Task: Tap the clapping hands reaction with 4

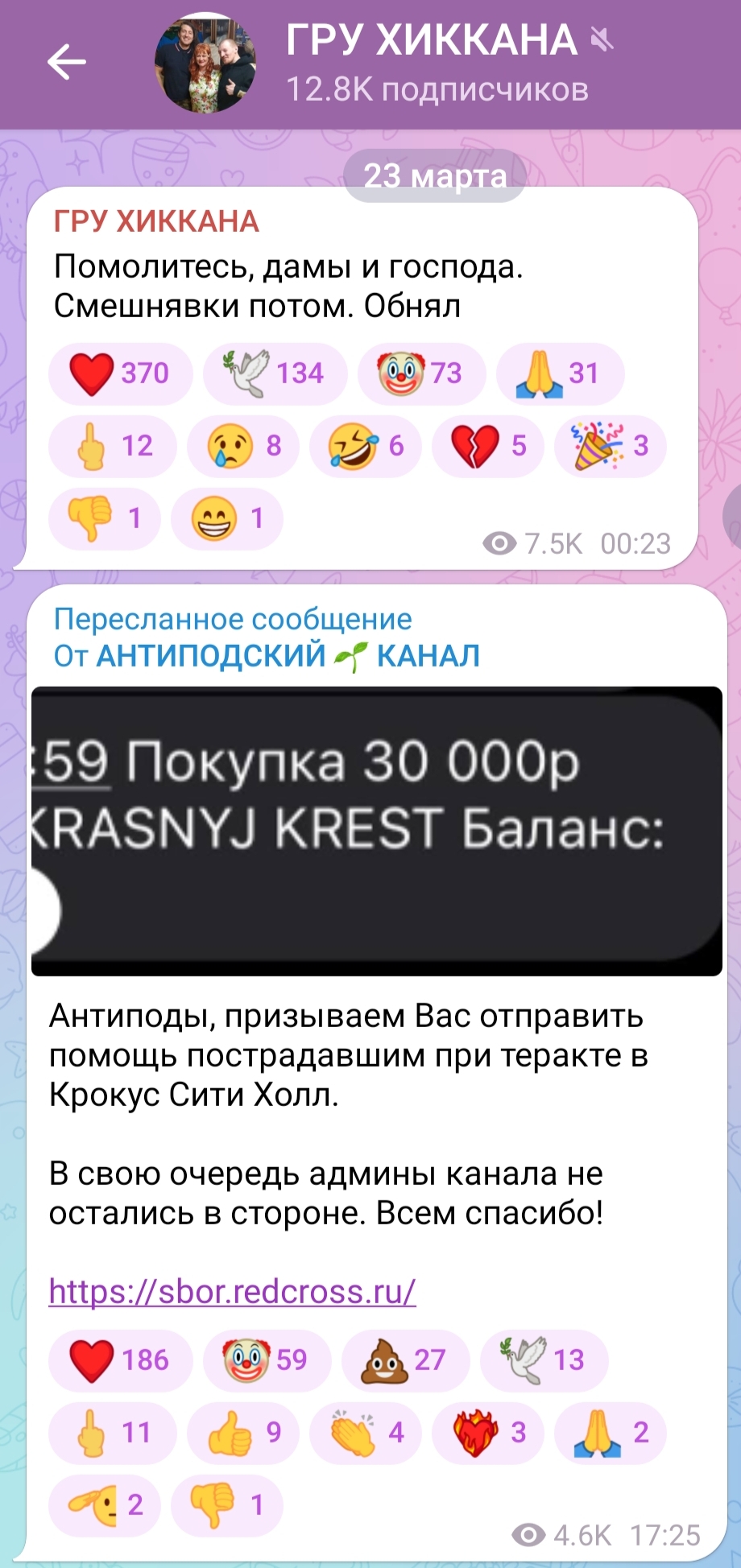Action: pos(366,1433)
